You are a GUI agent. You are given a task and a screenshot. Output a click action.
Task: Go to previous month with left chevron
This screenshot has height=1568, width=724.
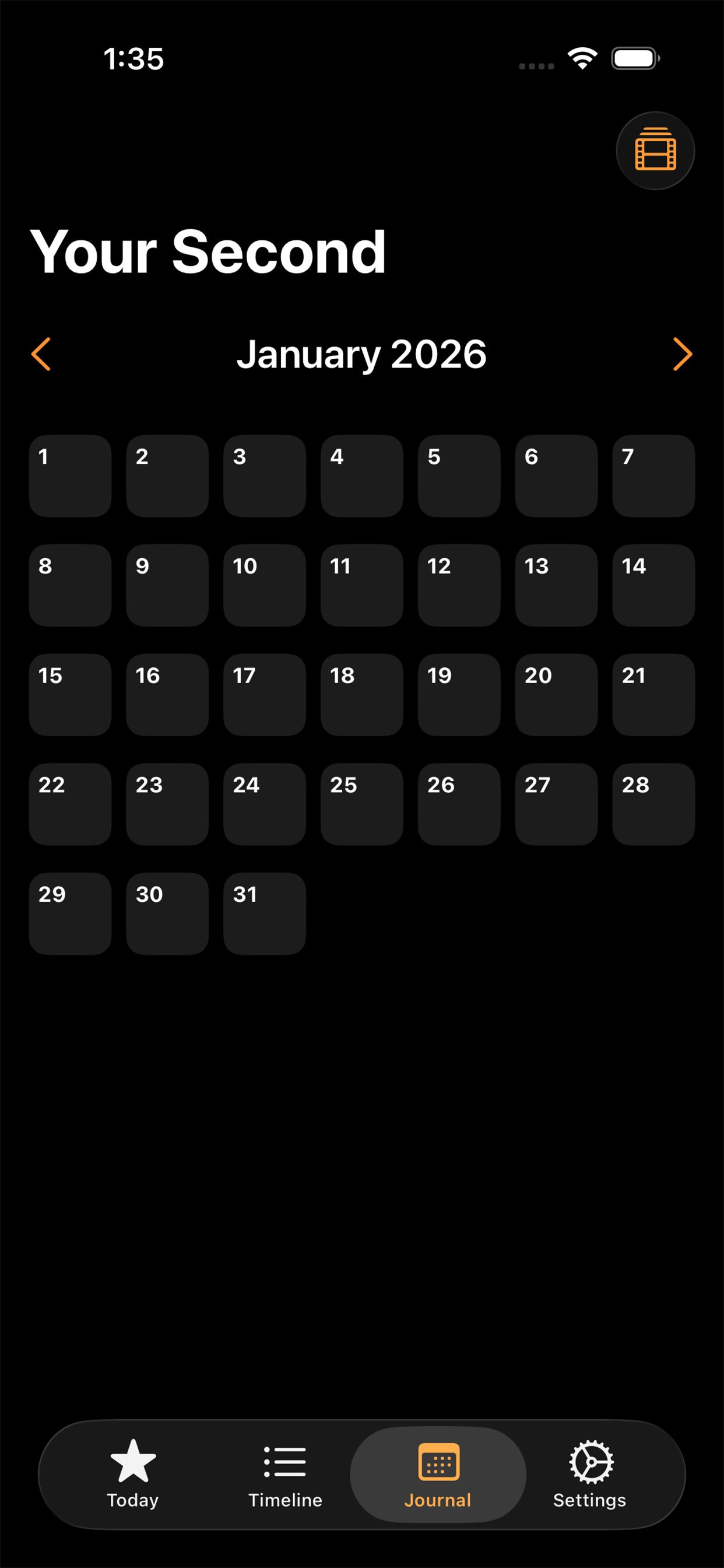(41, 353)
